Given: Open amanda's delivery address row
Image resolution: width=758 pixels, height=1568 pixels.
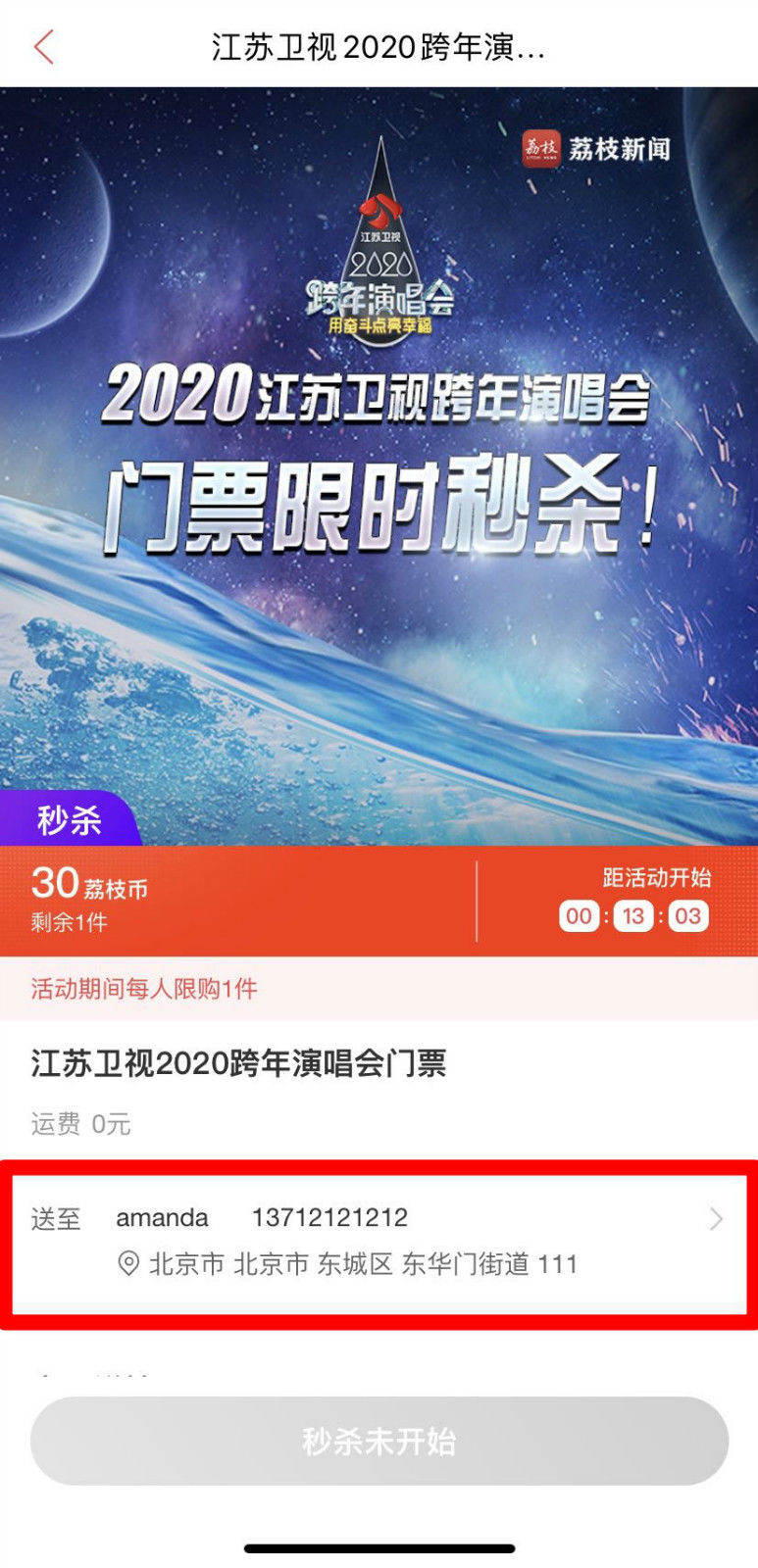Looking at the screenshot, I should 379,1242.
